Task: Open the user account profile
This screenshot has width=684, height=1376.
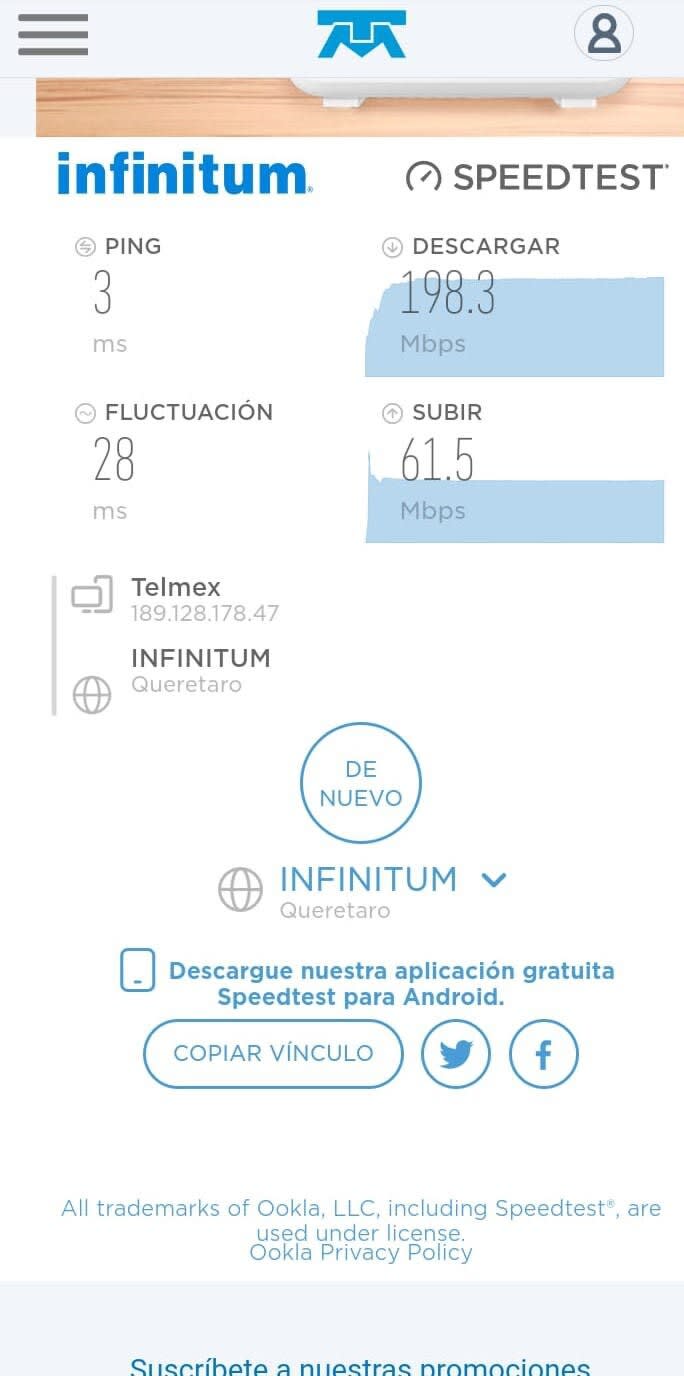Action: point(604,34)
